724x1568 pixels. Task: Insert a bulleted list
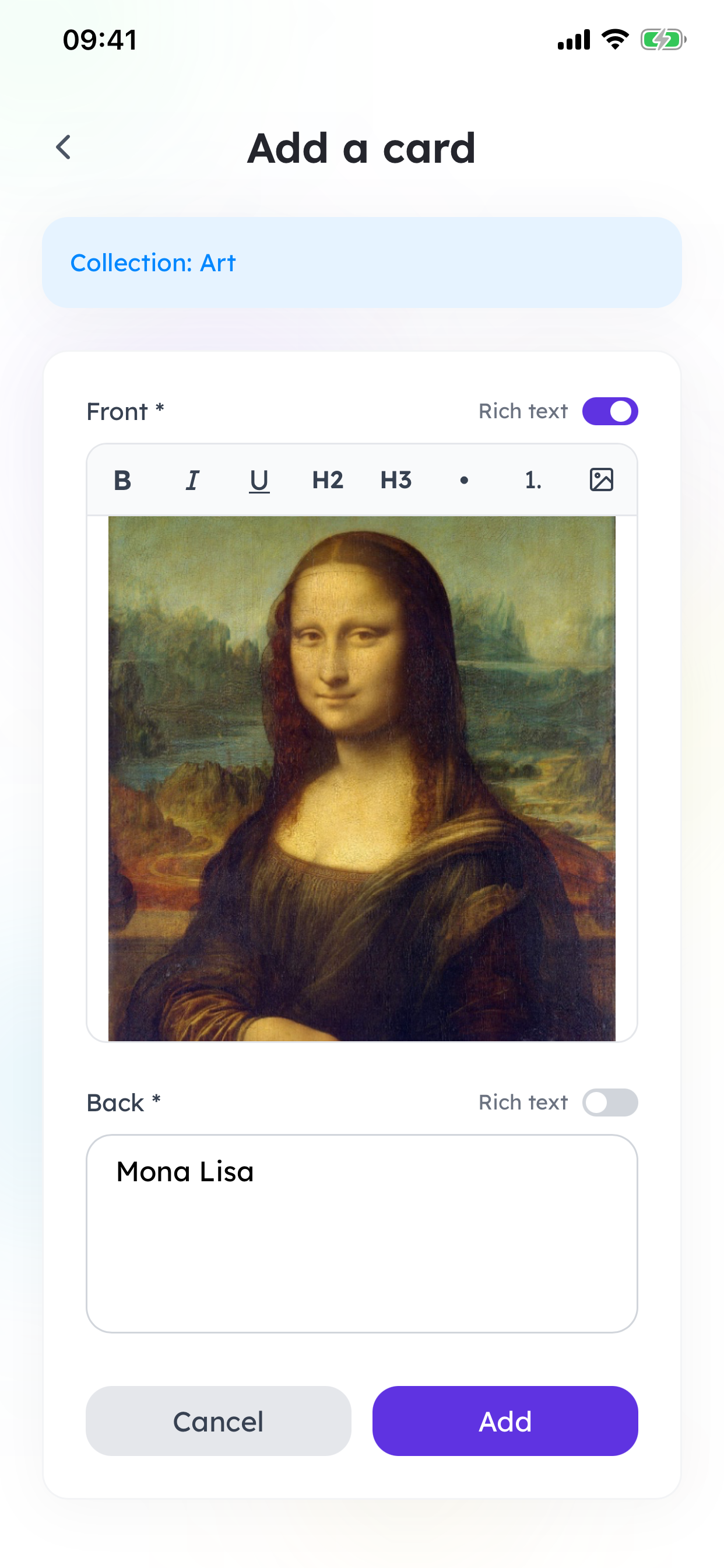click(464, 480)
